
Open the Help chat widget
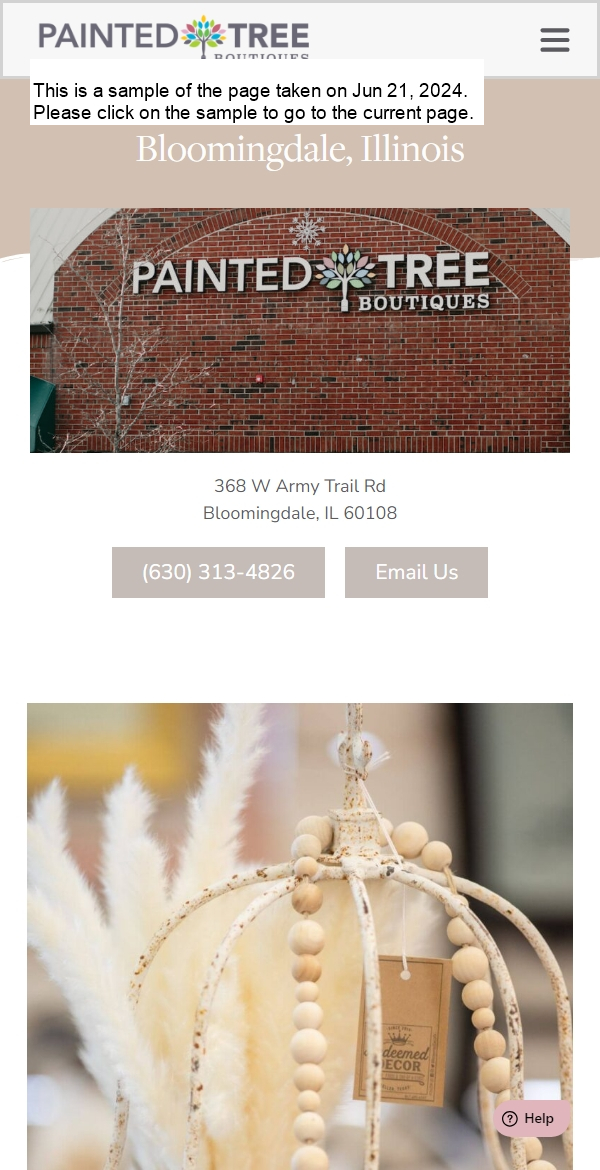(530, 1118)
